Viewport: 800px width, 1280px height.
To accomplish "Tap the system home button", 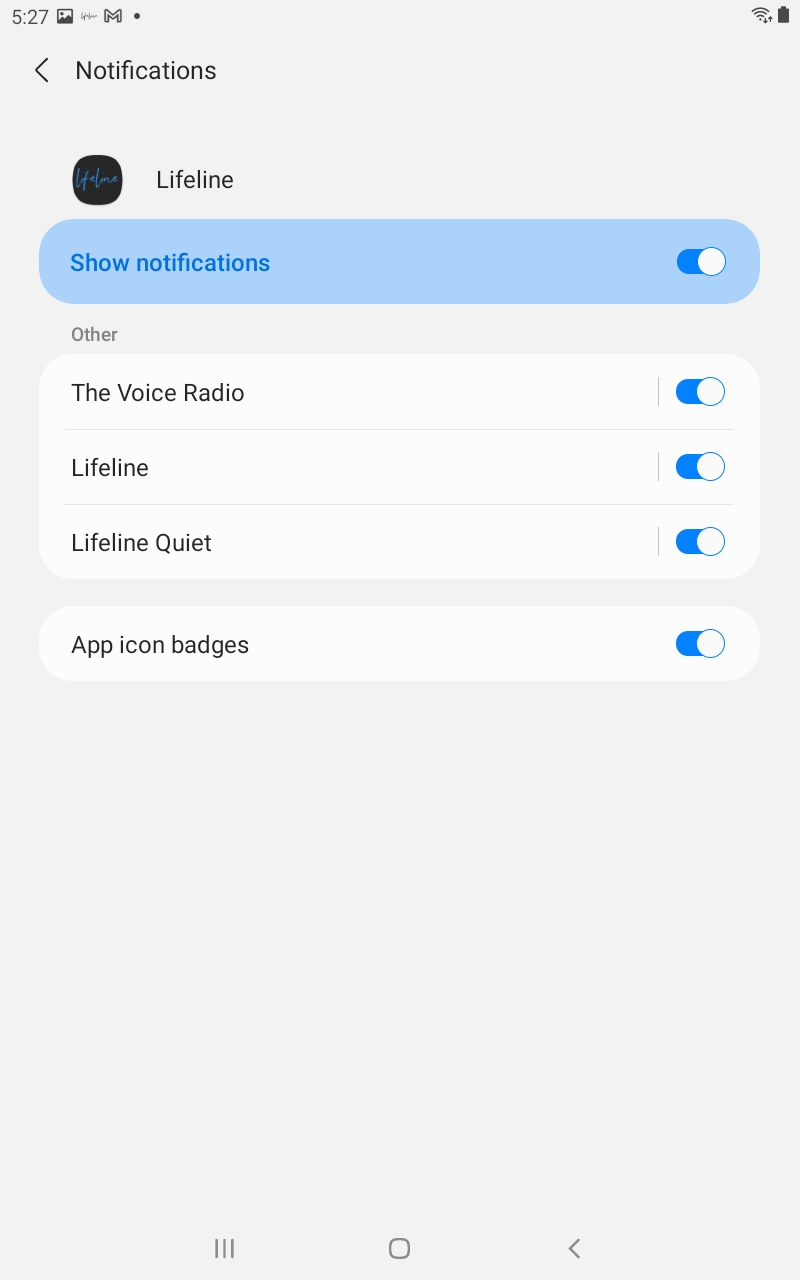I will point(399,1248).
